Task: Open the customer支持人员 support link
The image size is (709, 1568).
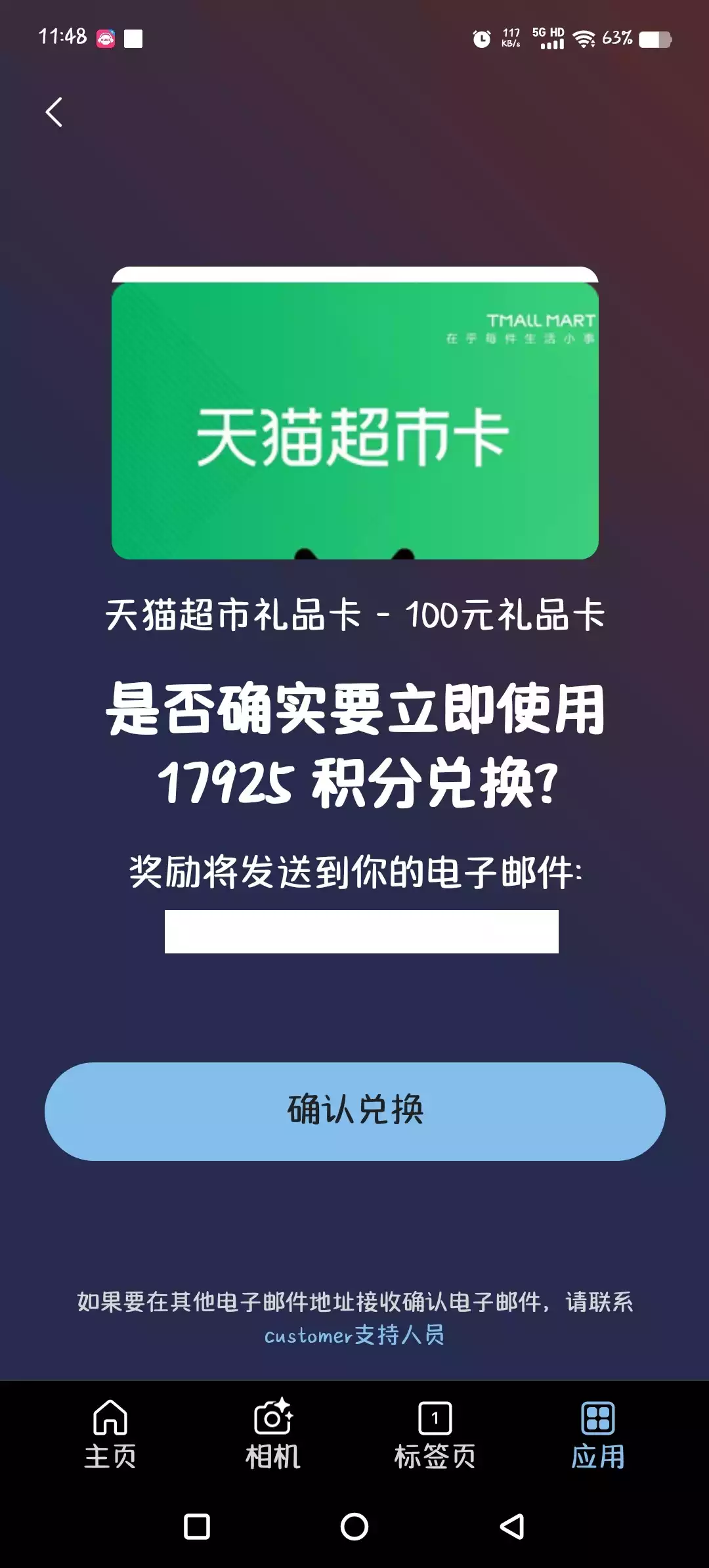Action: (354, 1335)
